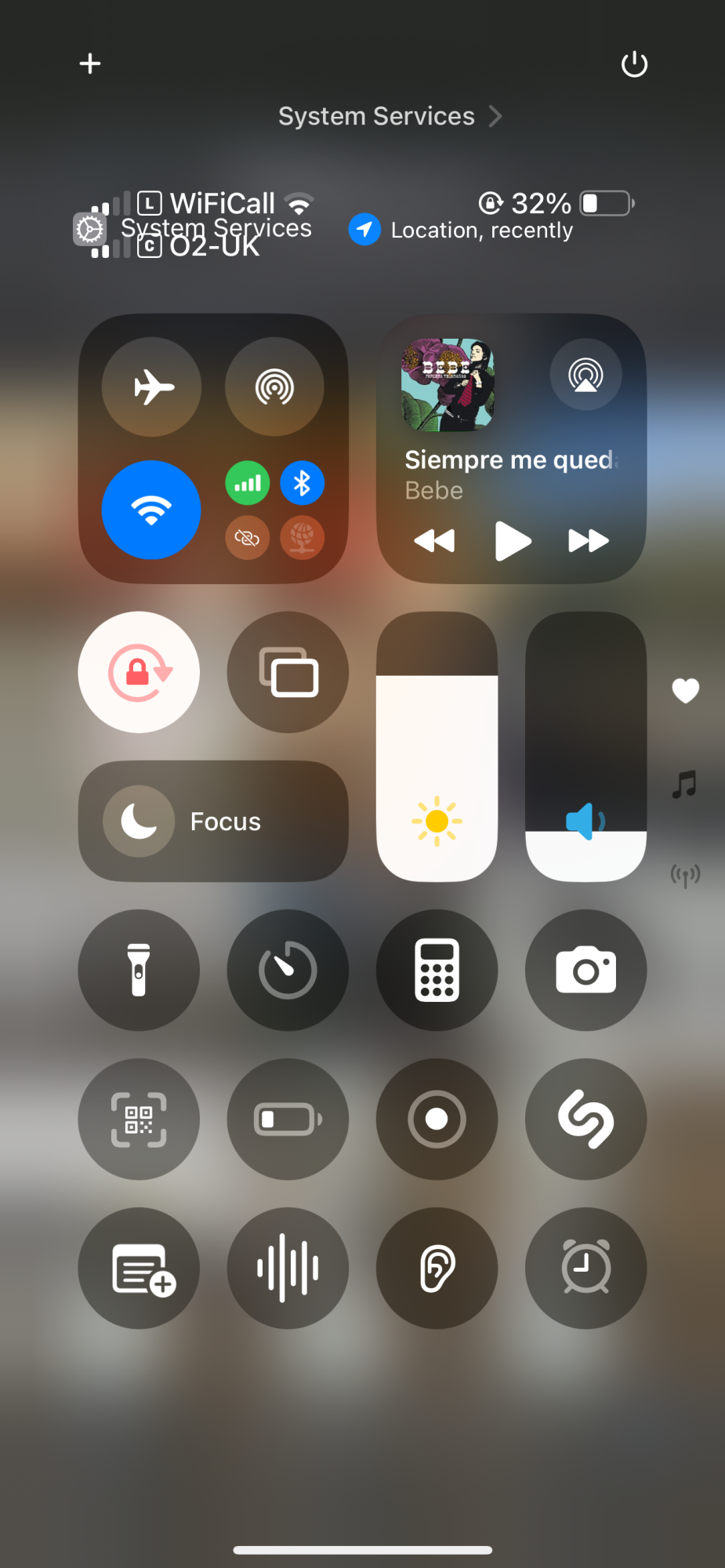
Task: Go back to the previous track
Action: tap(434, 541)
